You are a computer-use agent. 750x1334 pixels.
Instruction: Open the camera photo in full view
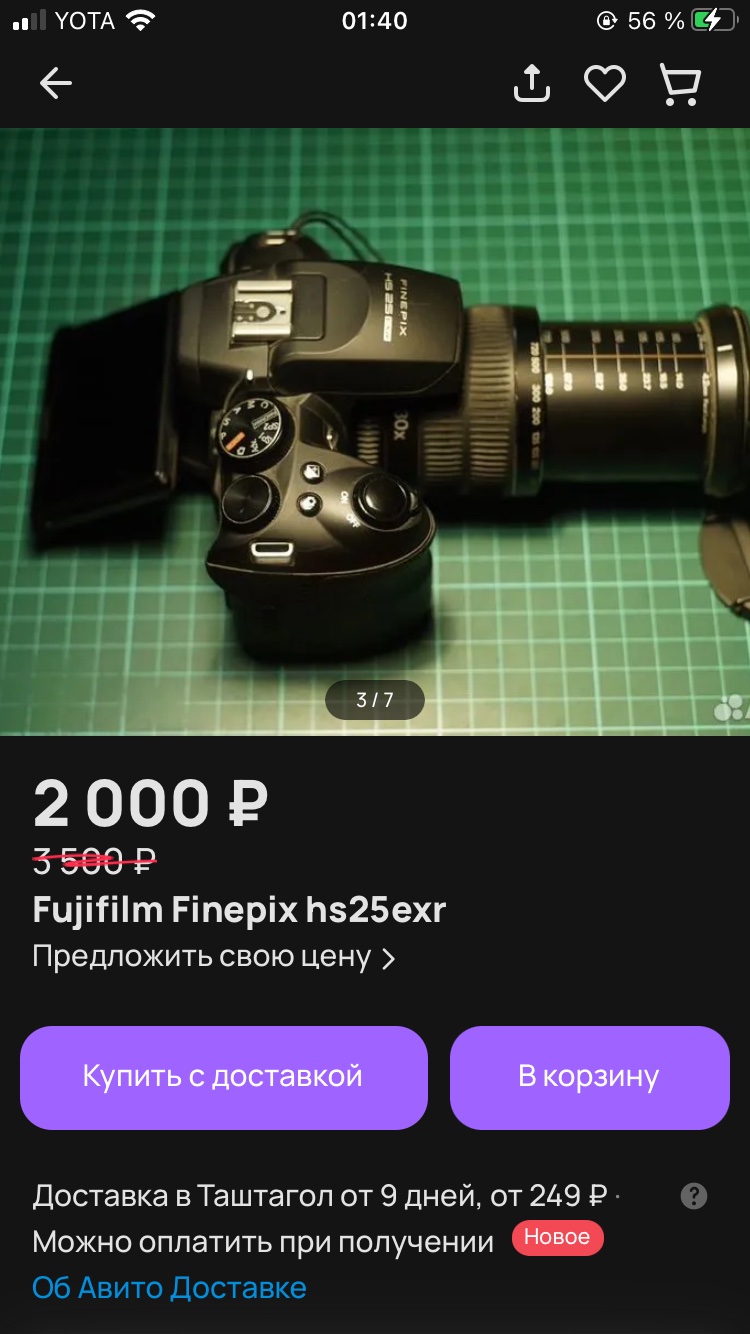375,430
